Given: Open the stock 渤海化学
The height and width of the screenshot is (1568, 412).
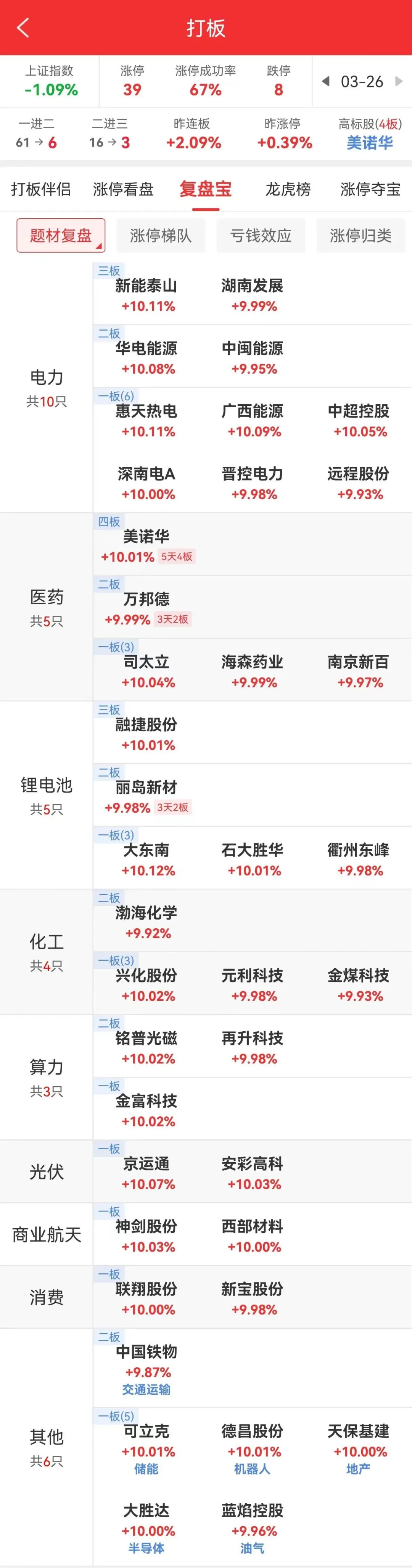Looking at the screenshot, I should click(x=146, y=921).
